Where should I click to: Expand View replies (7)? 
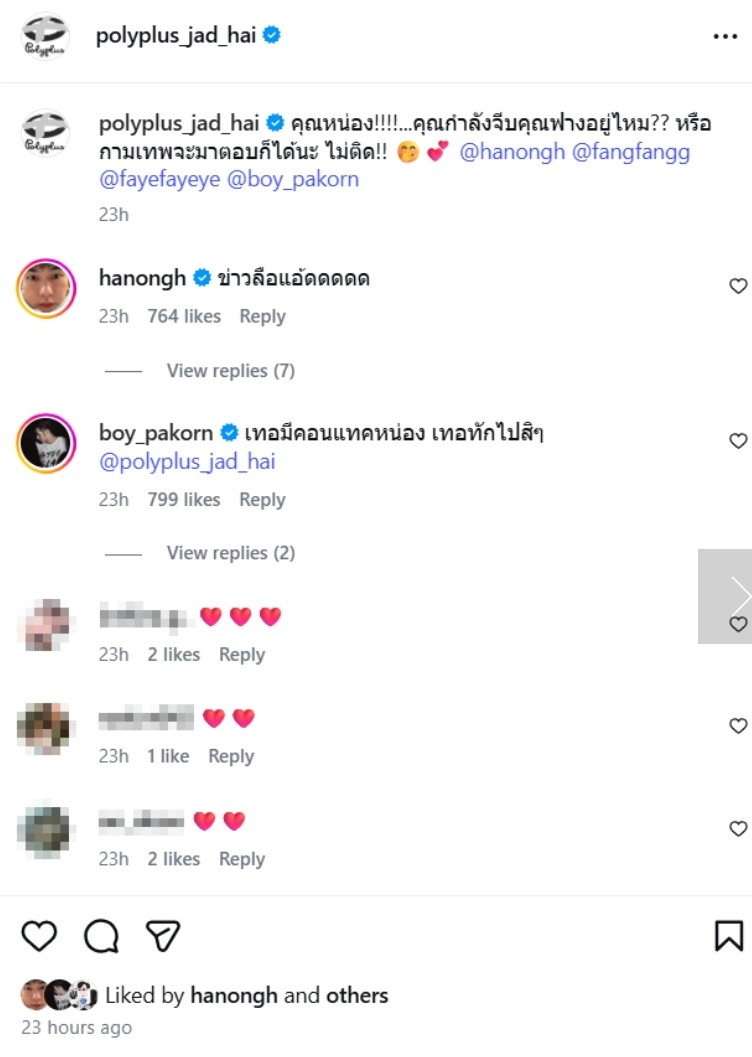[230, 371]
